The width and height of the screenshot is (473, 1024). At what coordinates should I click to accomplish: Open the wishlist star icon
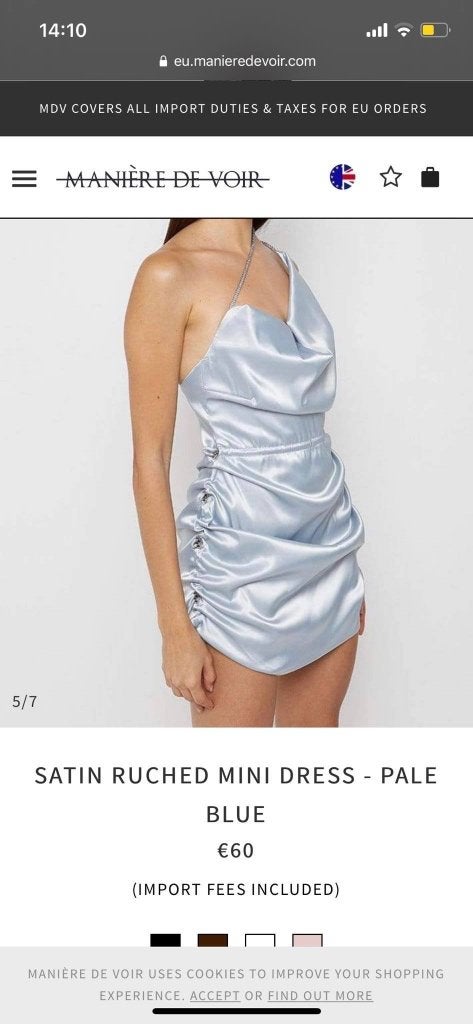pyautogui.click(x=391, y=177)
